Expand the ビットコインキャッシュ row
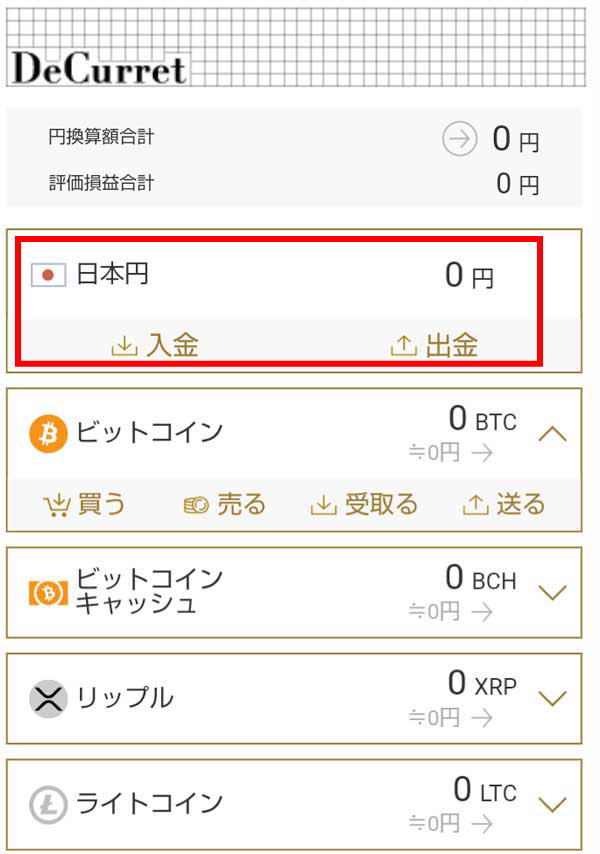Image resolution: width=600 pixels, height=854 pixels. pos(552,592)
